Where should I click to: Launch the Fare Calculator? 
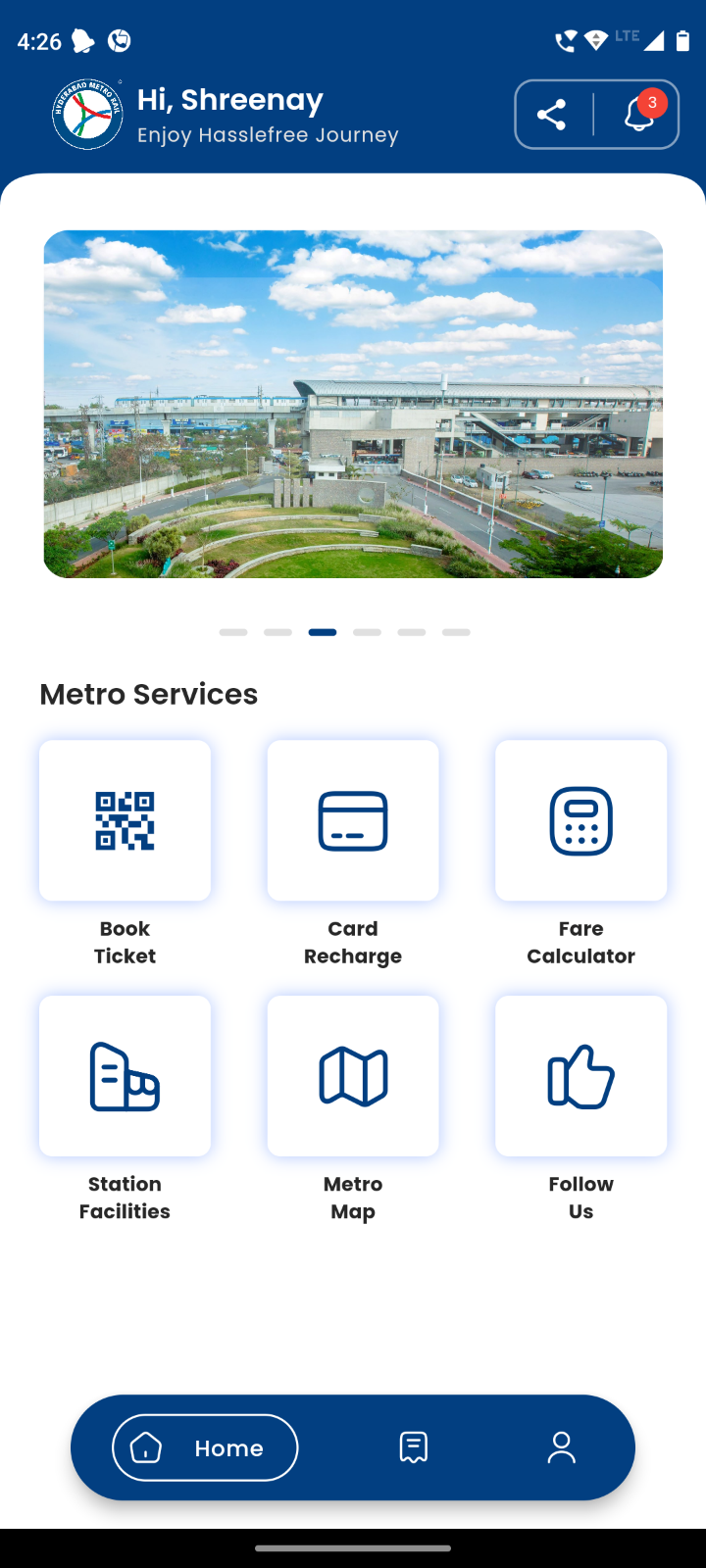pos(580,820)
